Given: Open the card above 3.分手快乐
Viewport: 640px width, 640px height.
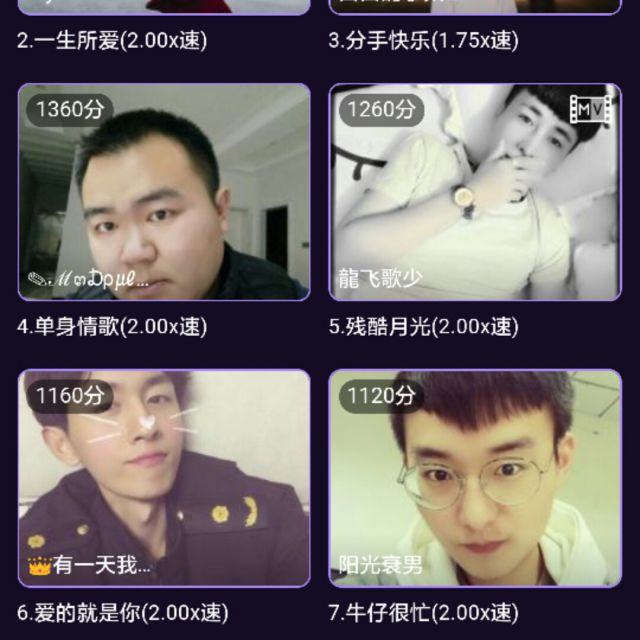Looking at the screenshot, I should [474, 6].
